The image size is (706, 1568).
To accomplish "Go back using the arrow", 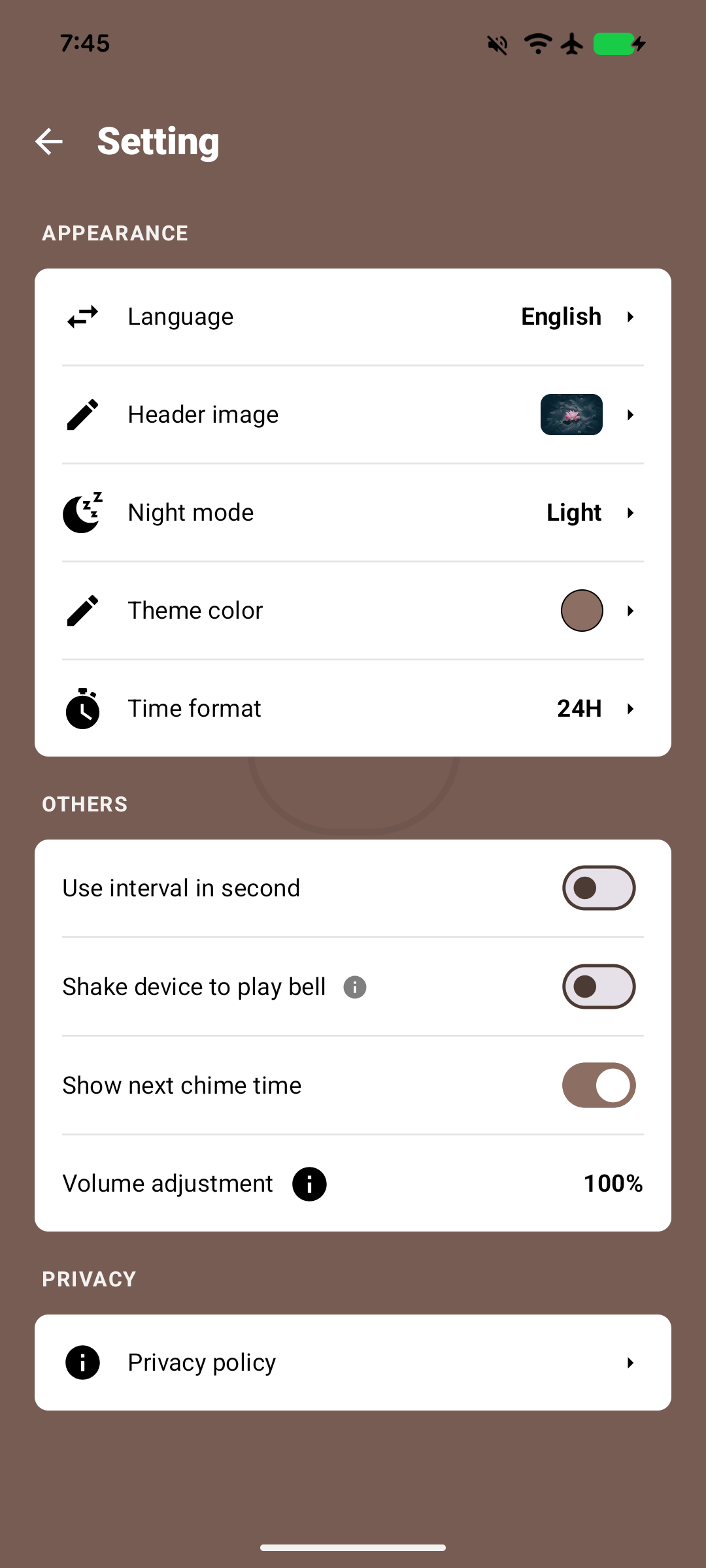I will (x=49, y=141).
